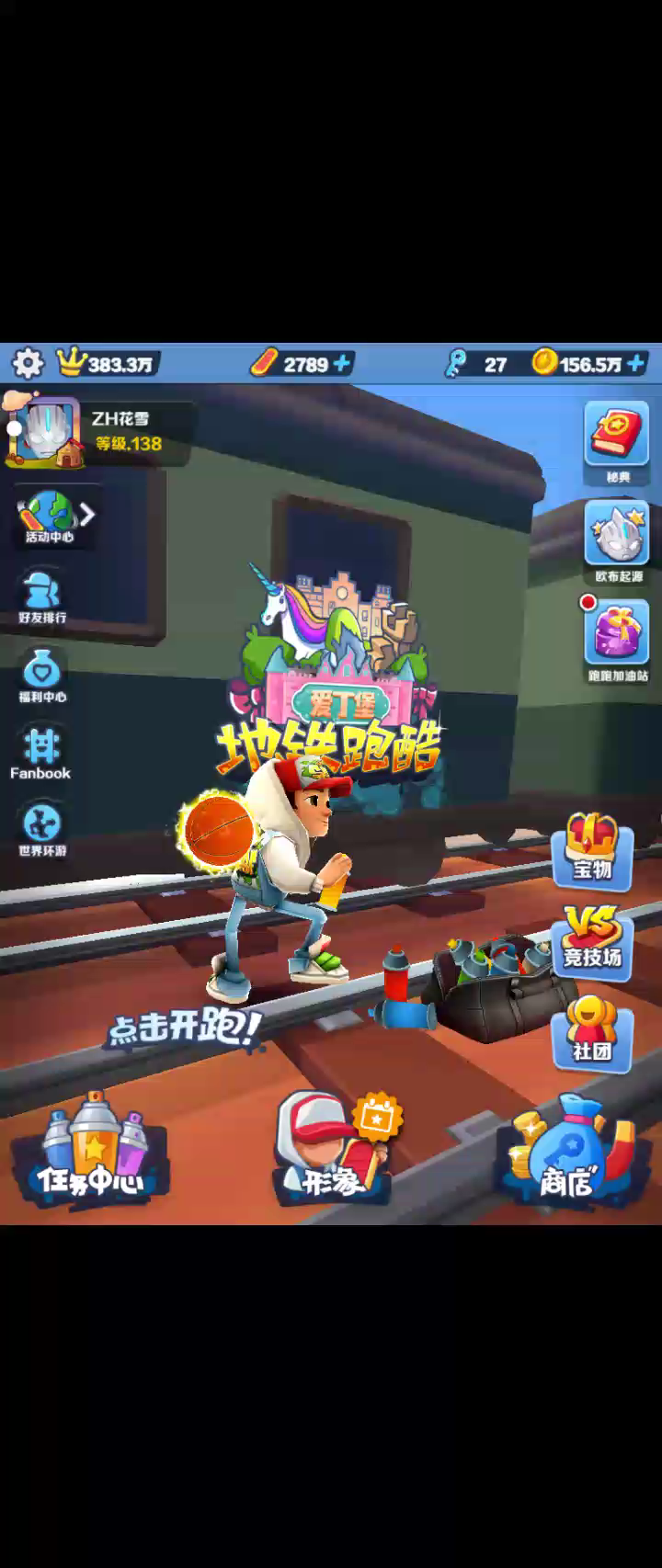Open 活动中心 event center
Image resolution: width=662 pixels, height=1568 pixels.
click(x=51, y=517)
